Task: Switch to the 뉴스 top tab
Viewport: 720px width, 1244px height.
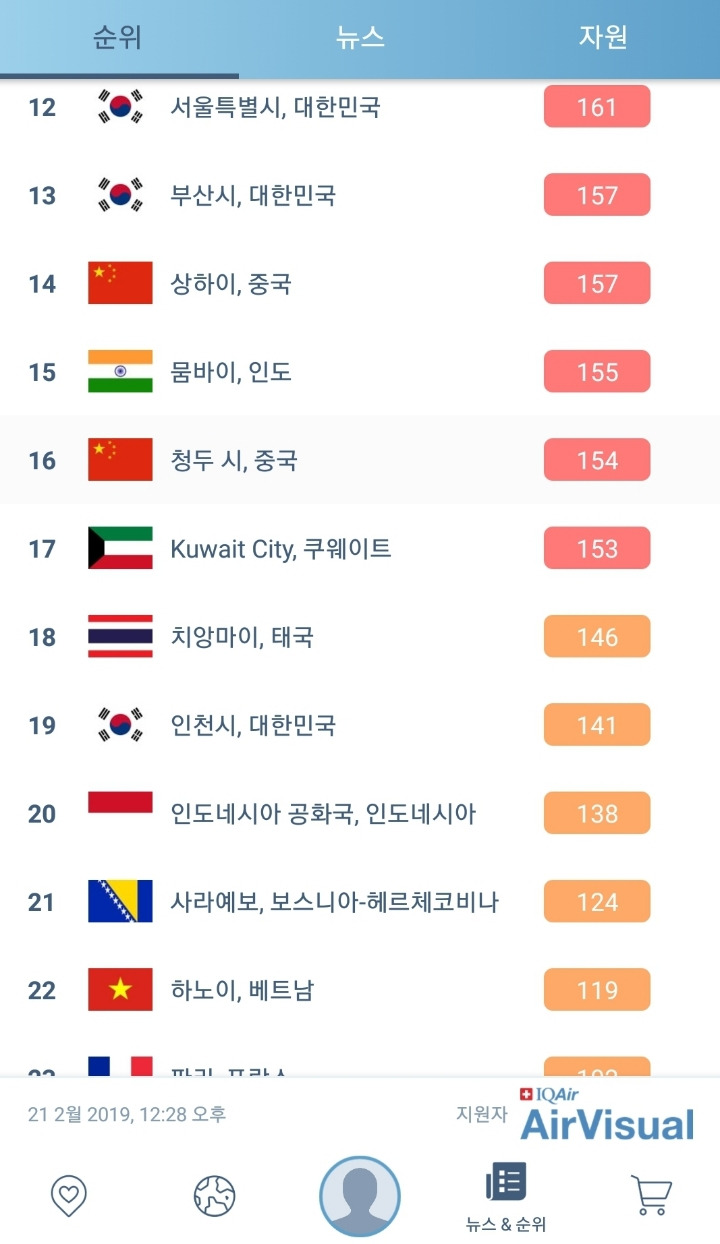Action: tap(360, 38)
